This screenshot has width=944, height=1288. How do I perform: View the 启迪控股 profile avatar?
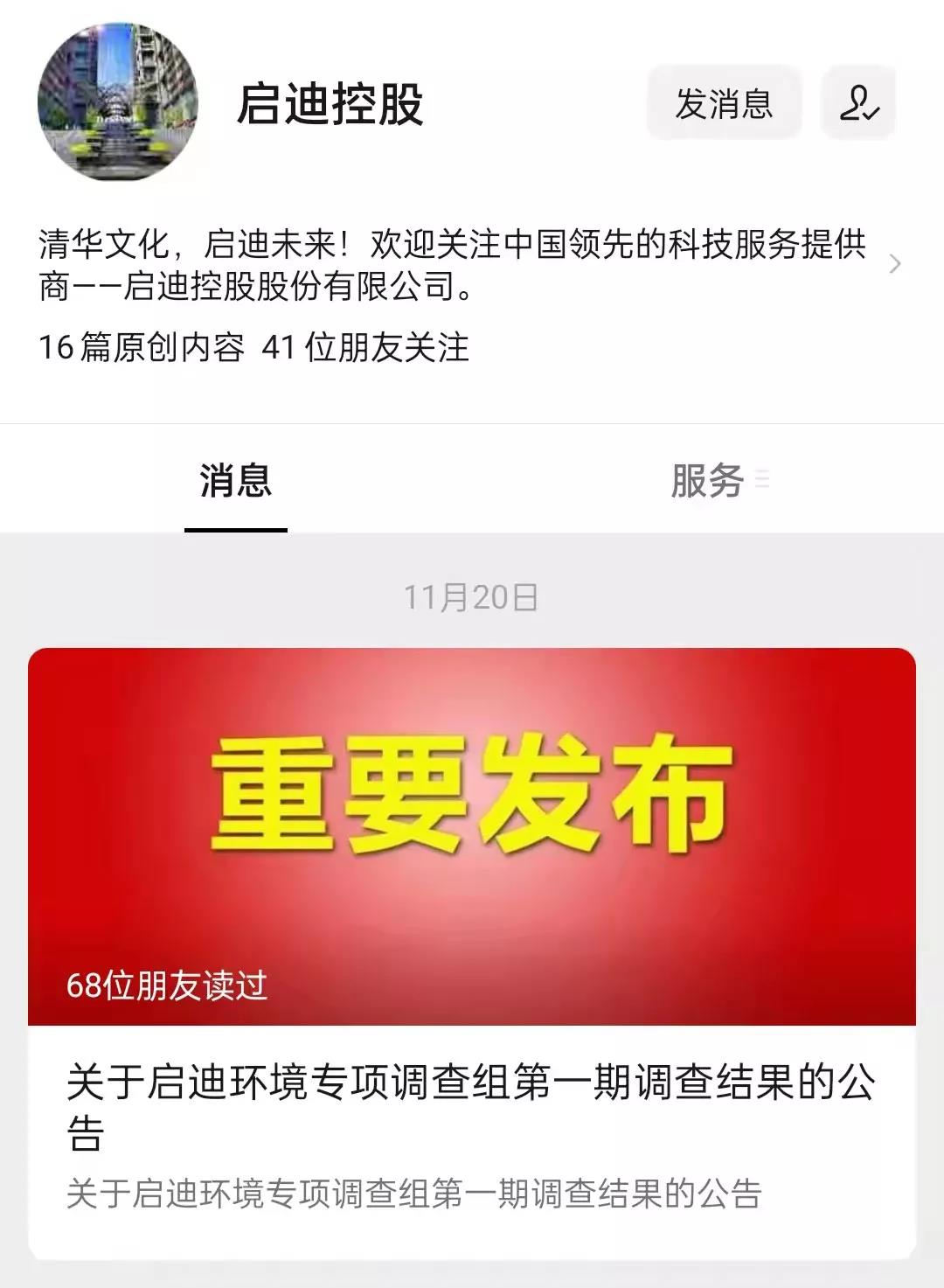click(117, 102)
